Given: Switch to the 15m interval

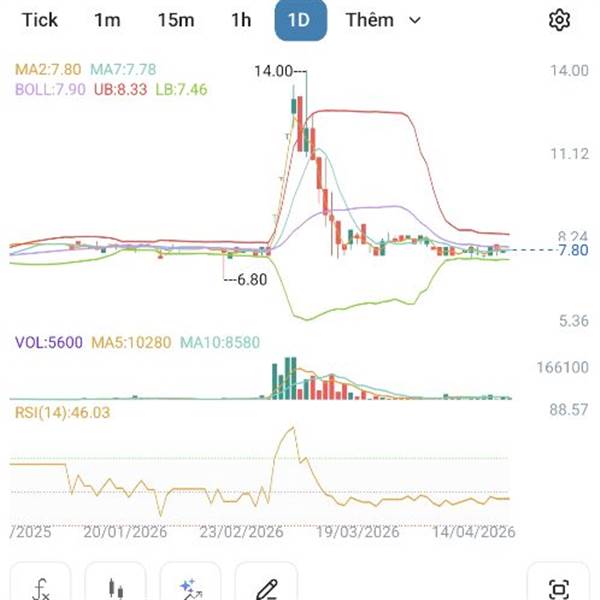Looking at the screenshot, I should pos(176,20).
